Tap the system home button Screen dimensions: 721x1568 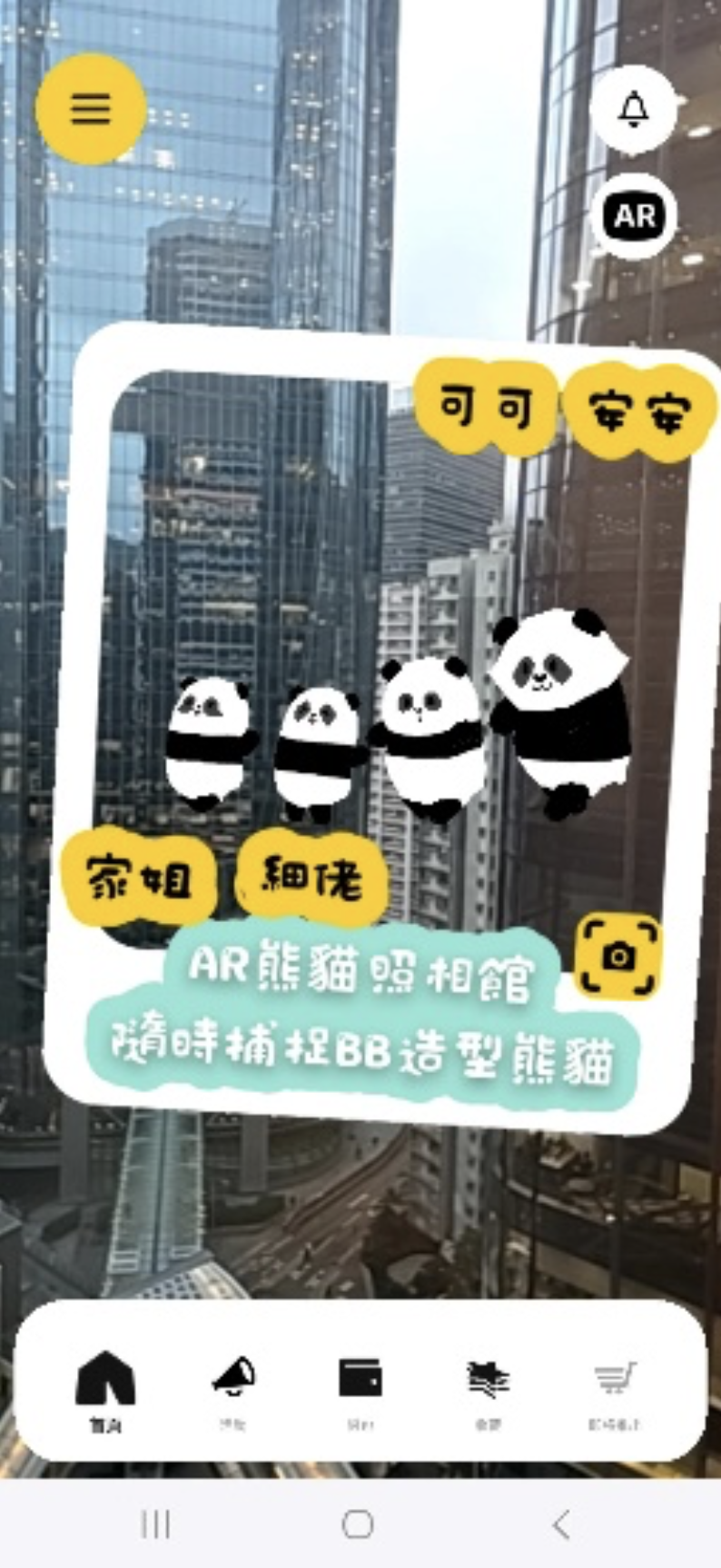click(358, 1524)
